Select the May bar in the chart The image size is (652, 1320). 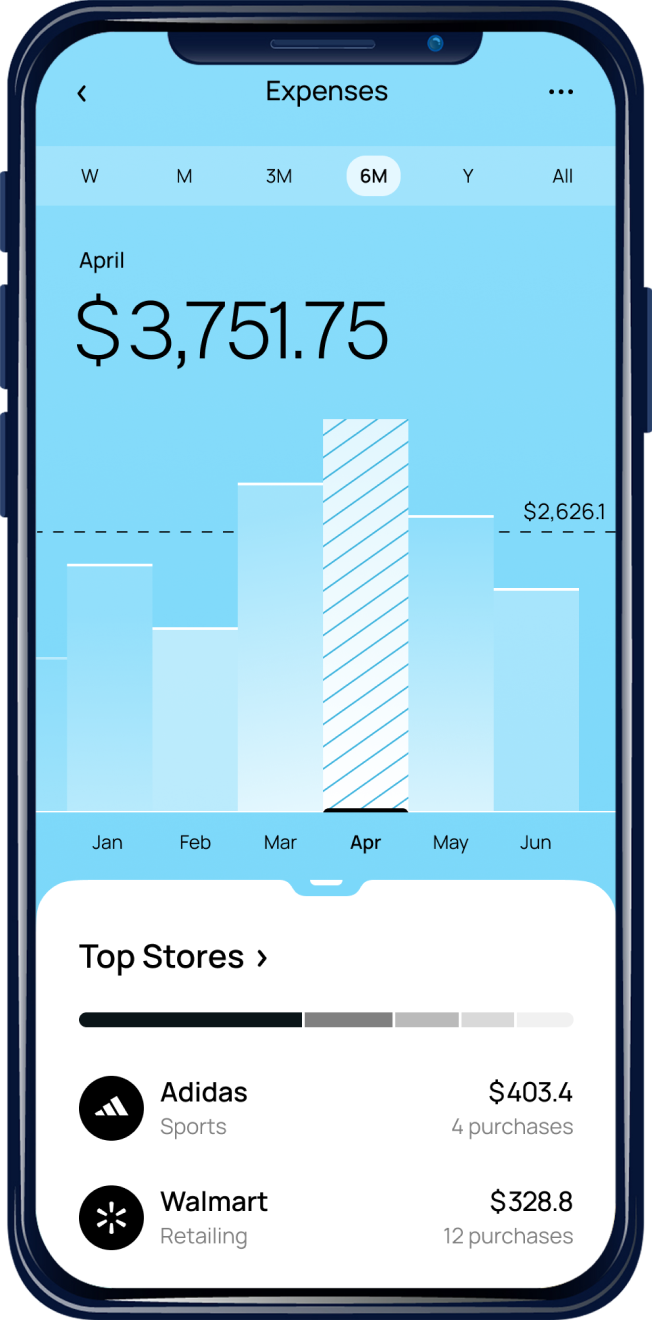pos(451,663)
